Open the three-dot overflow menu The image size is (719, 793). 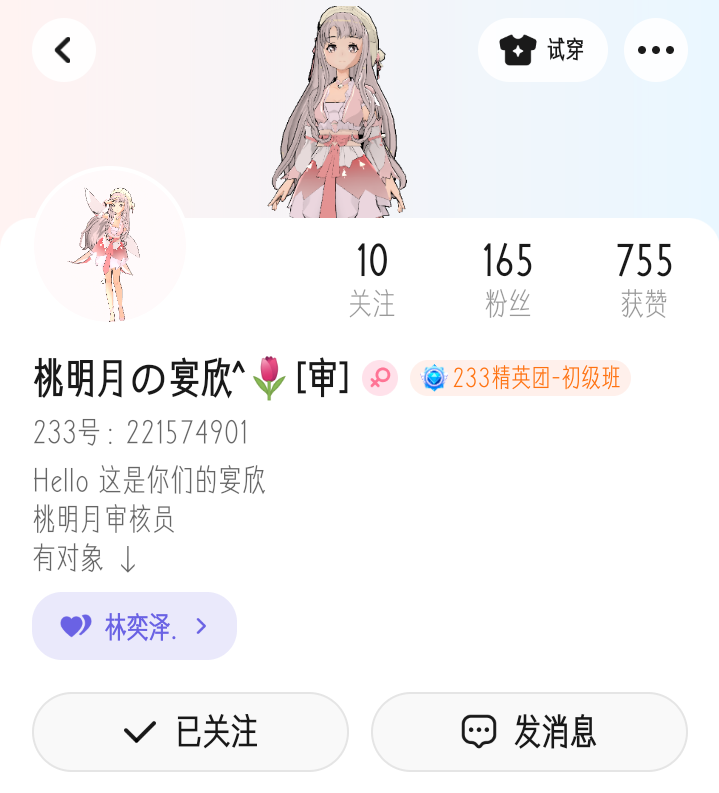655,50
